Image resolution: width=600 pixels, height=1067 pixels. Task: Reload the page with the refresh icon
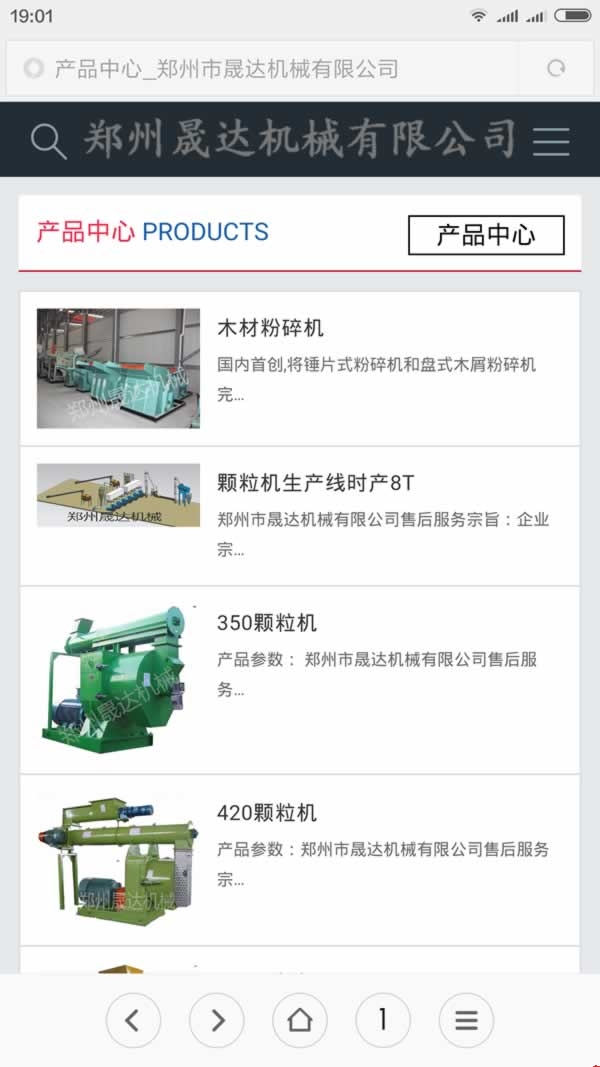(556, 69)
